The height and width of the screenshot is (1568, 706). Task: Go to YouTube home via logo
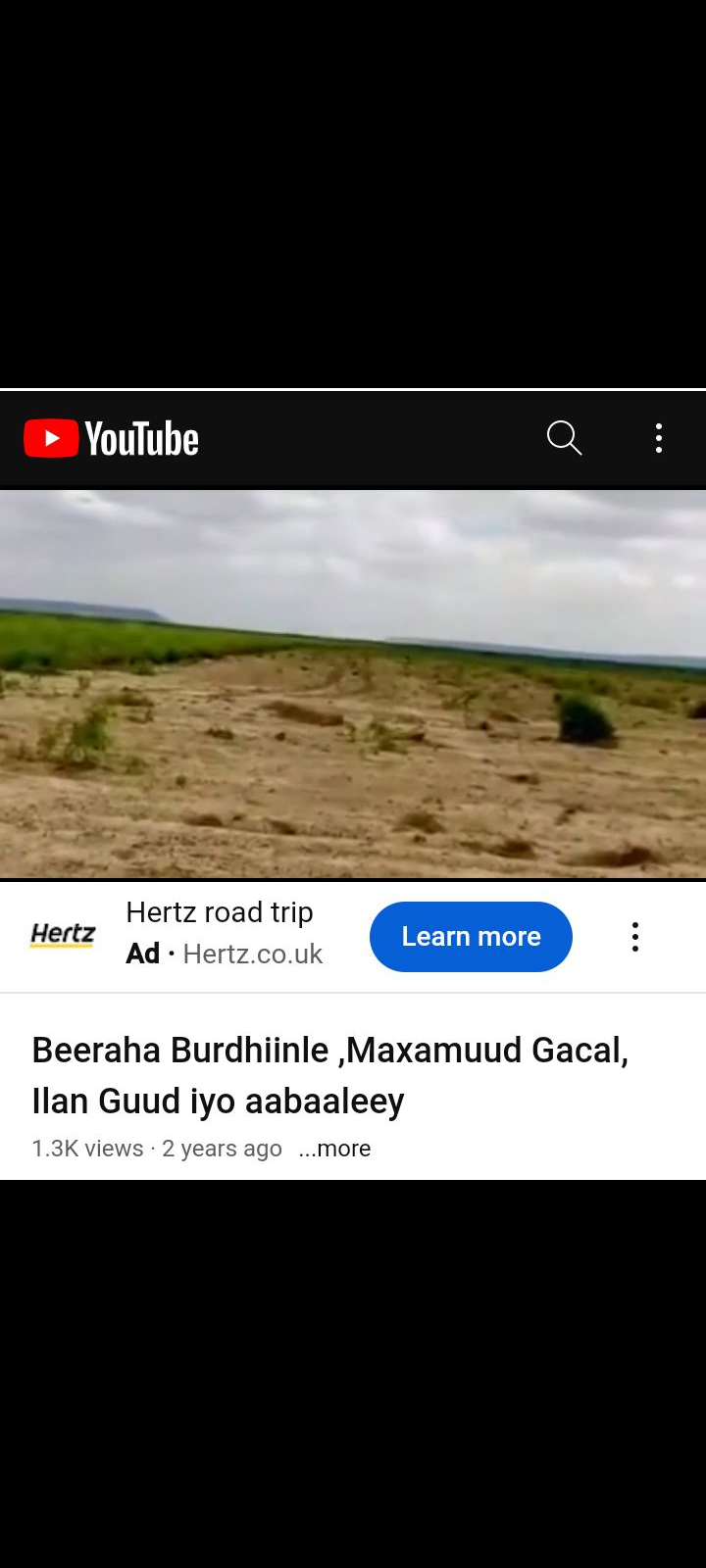coord(112,438)
